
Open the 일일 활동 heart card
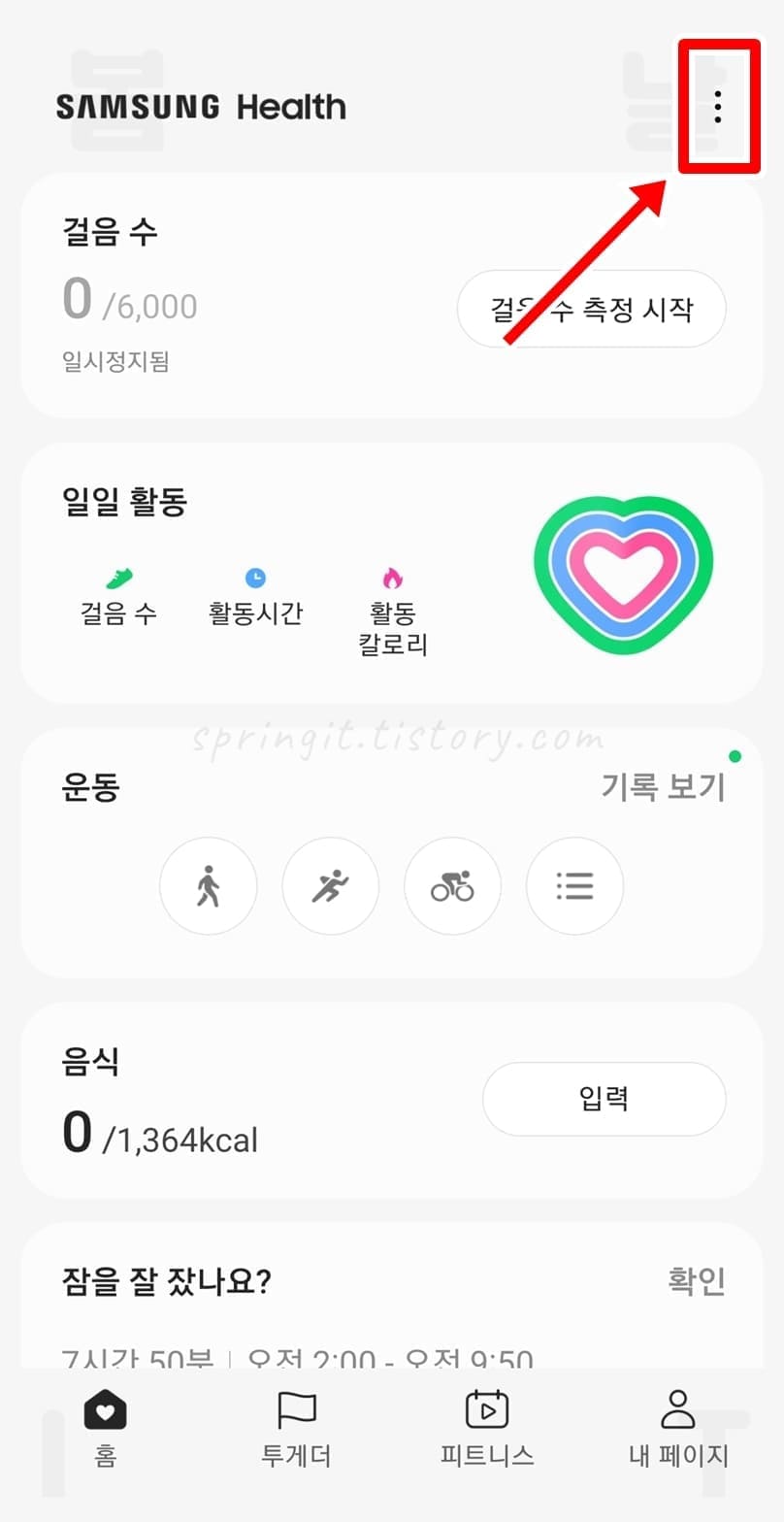(392, 574)
